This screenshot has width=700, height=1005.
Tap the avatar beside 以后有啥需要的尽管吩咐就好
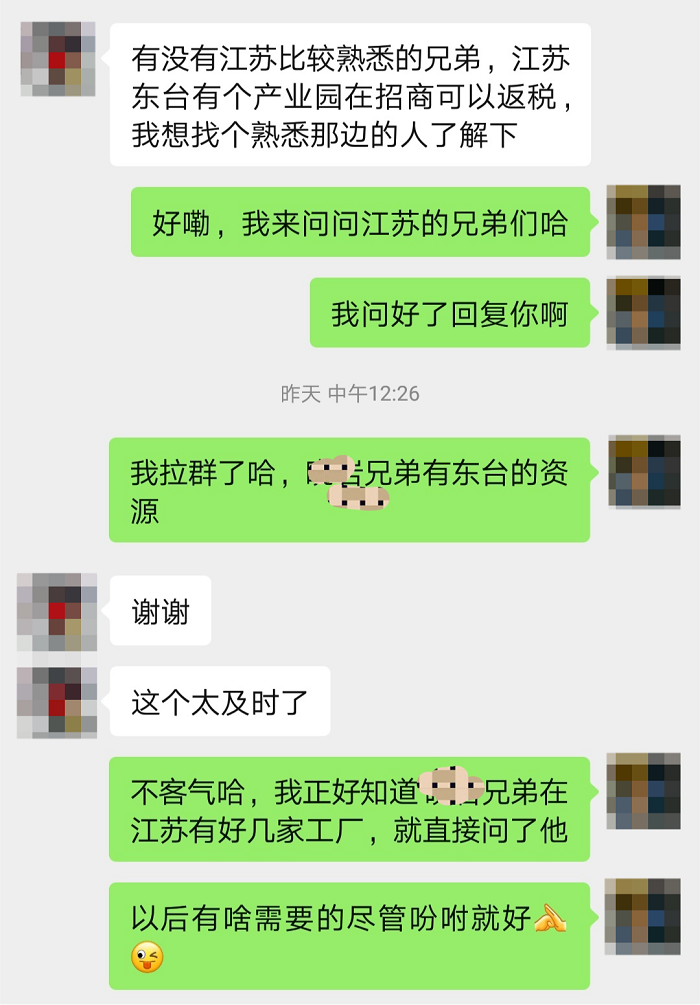tap(643, 916)
